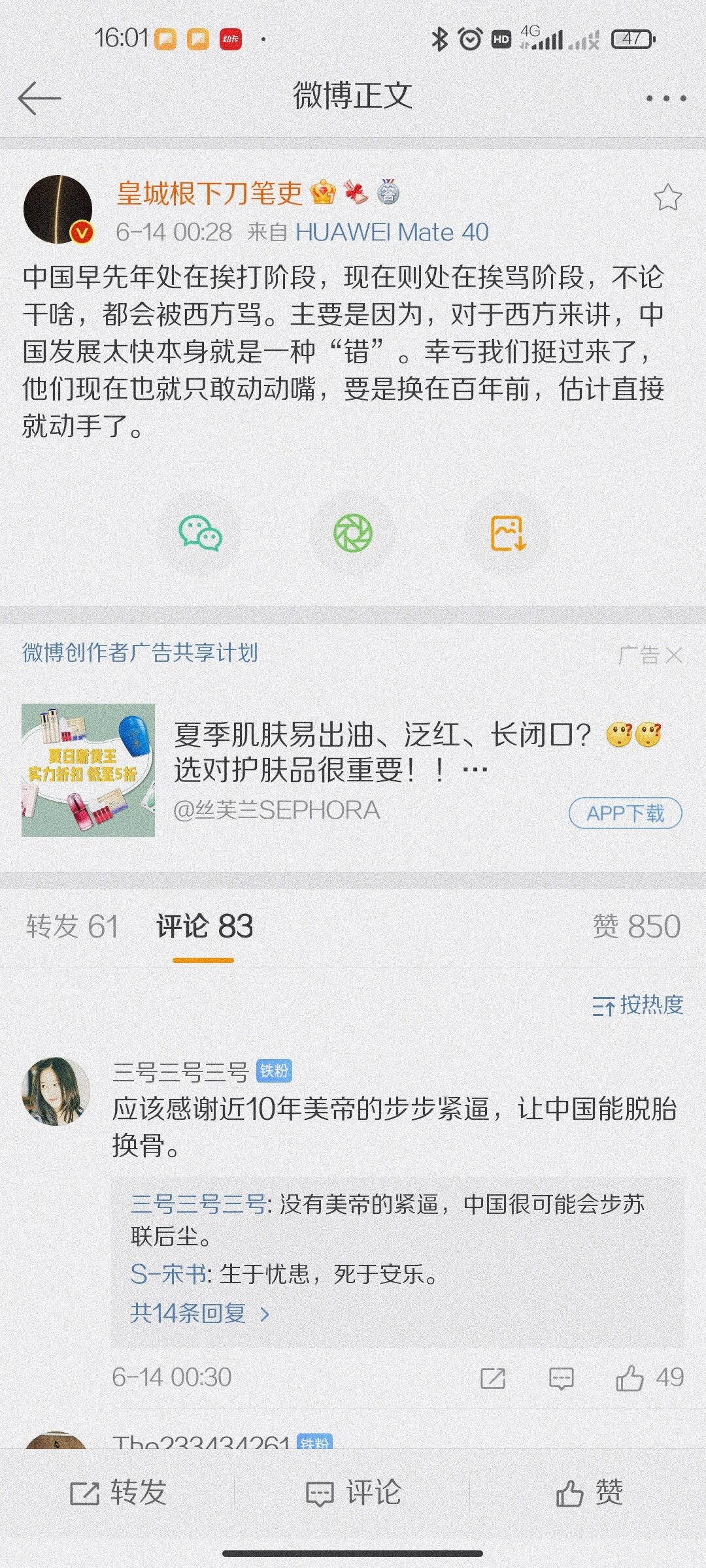Close the Sephora ad
Image resolution: width=706 pixels, height=1568 pixels.
click(674, 655)
